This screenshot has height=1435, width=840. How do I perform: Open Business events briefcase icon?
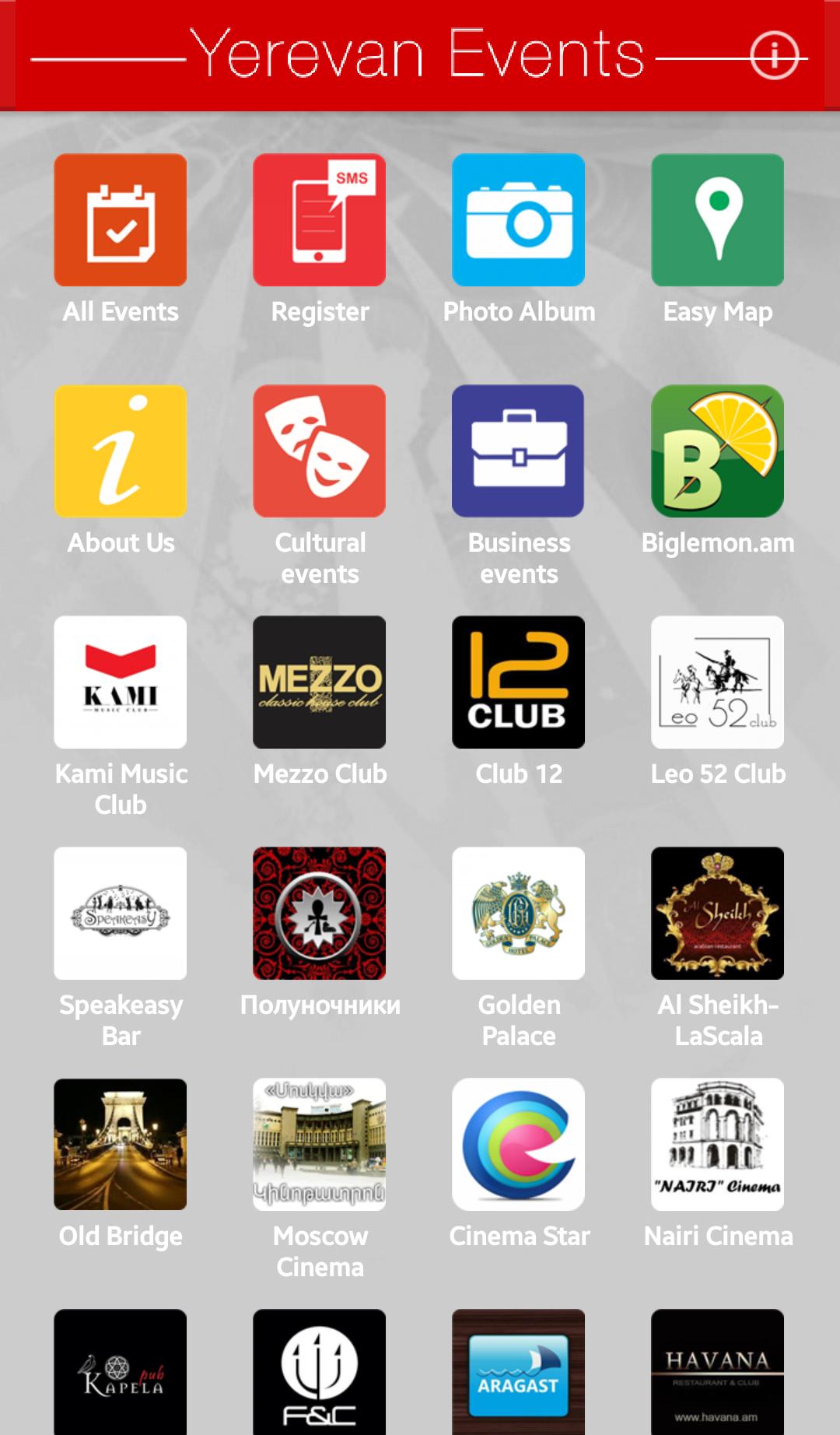(x=518, y=451)
